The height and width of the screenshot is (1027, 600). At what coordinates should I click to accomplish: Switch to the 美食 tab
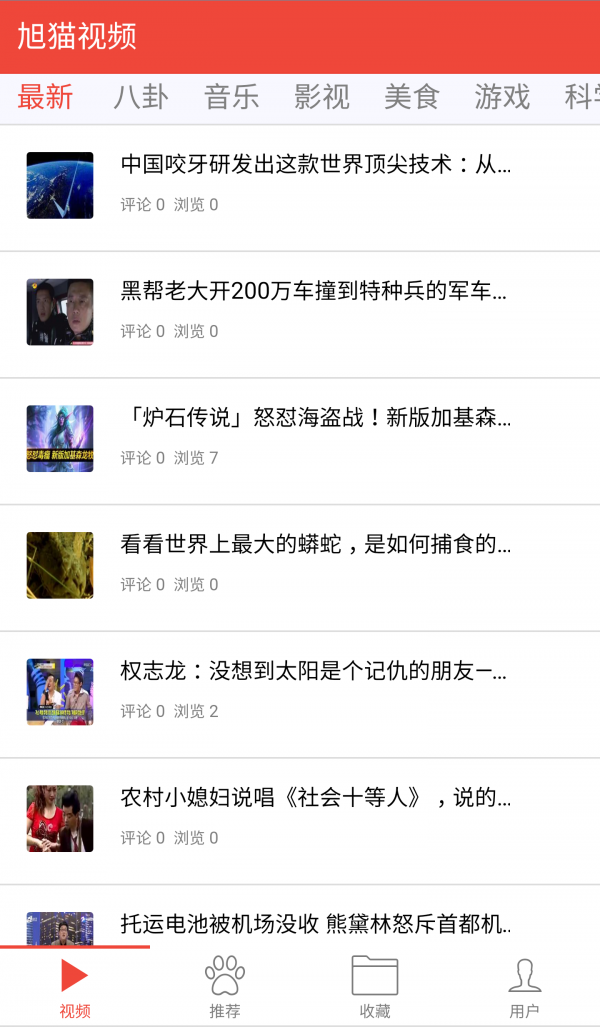(411, 97)
